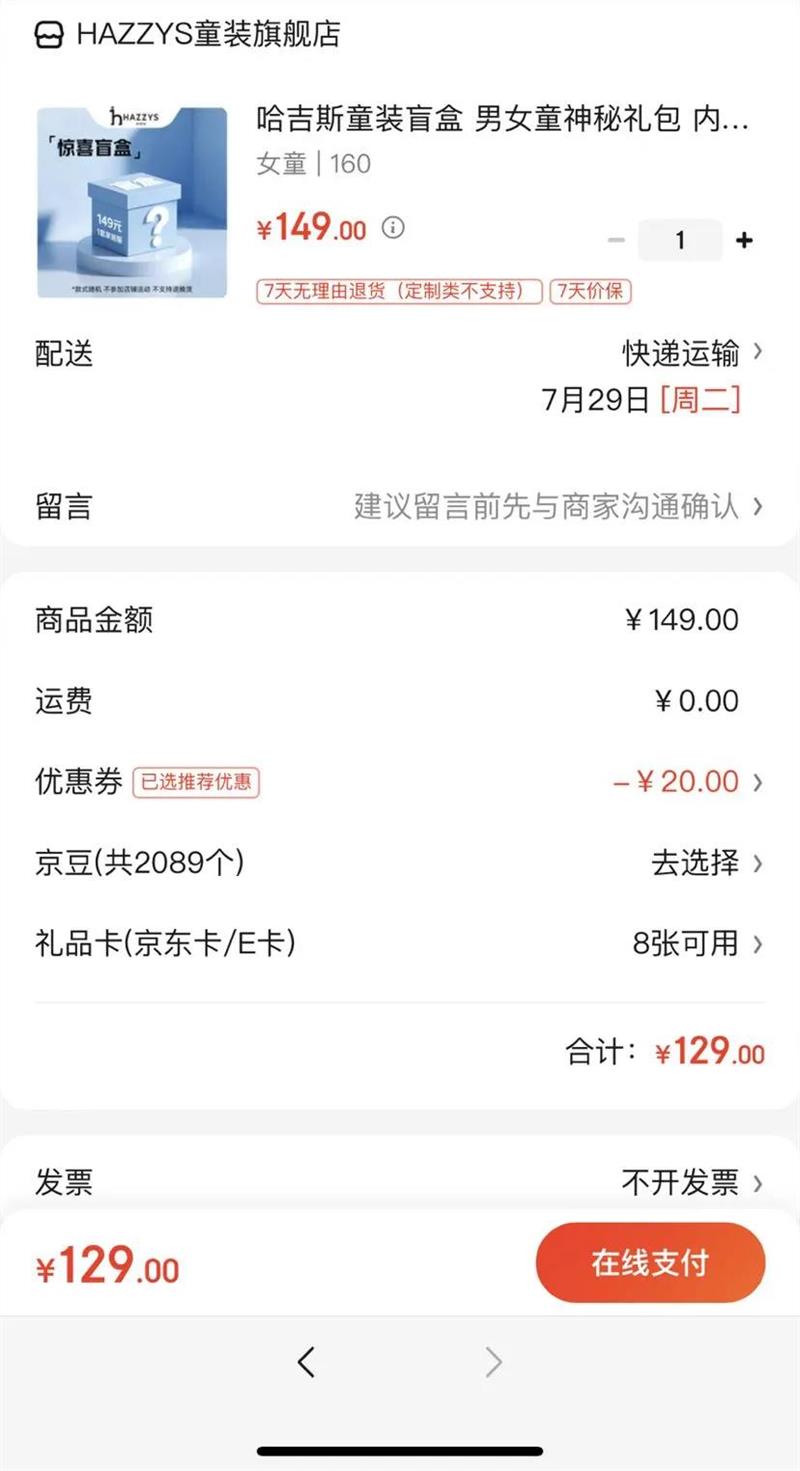Image resolution: width=800 pixels, height=1471 pixels.
Task: Edit the quantity field showing 1
Action: tap(680, 240)
